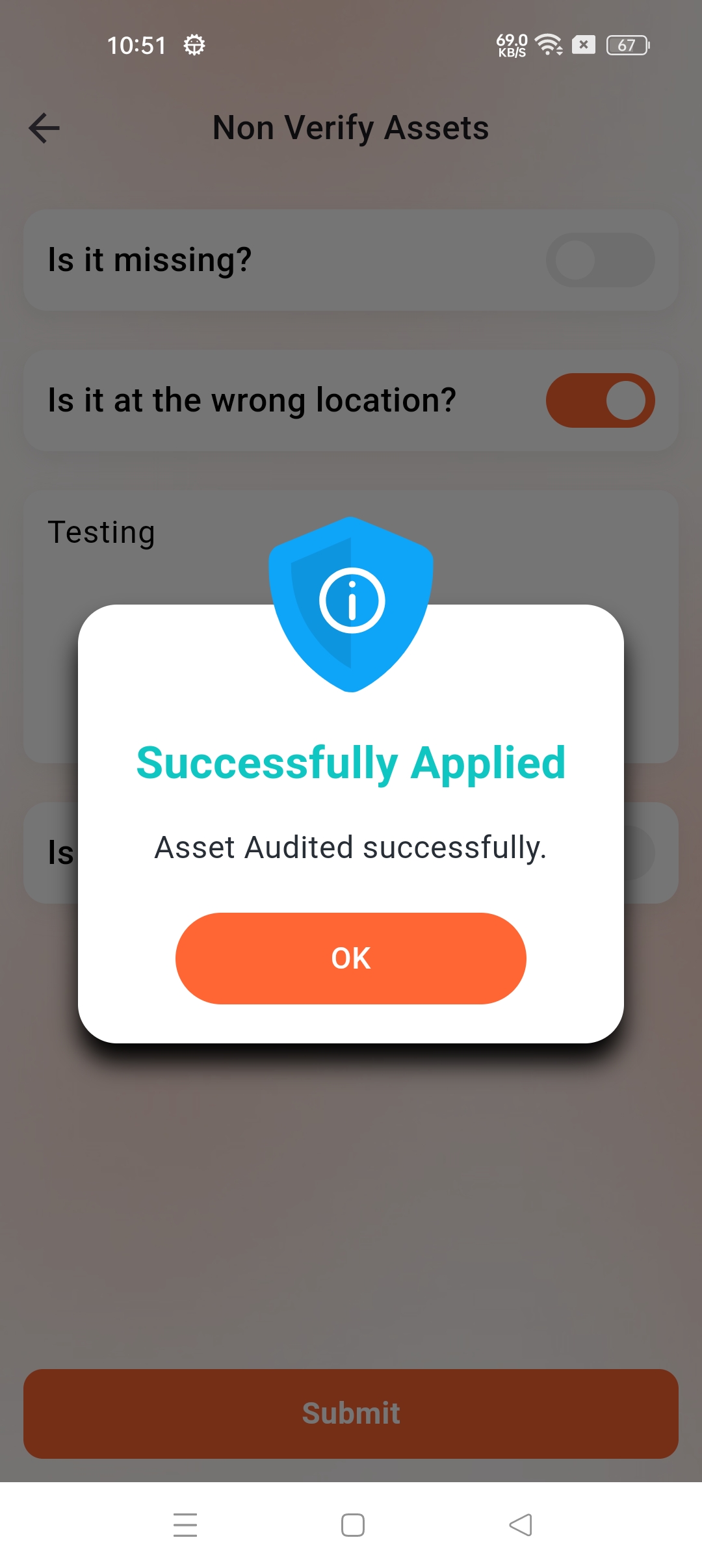Tap the Submit button
The height and width of the screenshot is (1568, 702).
click(351, 1413)
